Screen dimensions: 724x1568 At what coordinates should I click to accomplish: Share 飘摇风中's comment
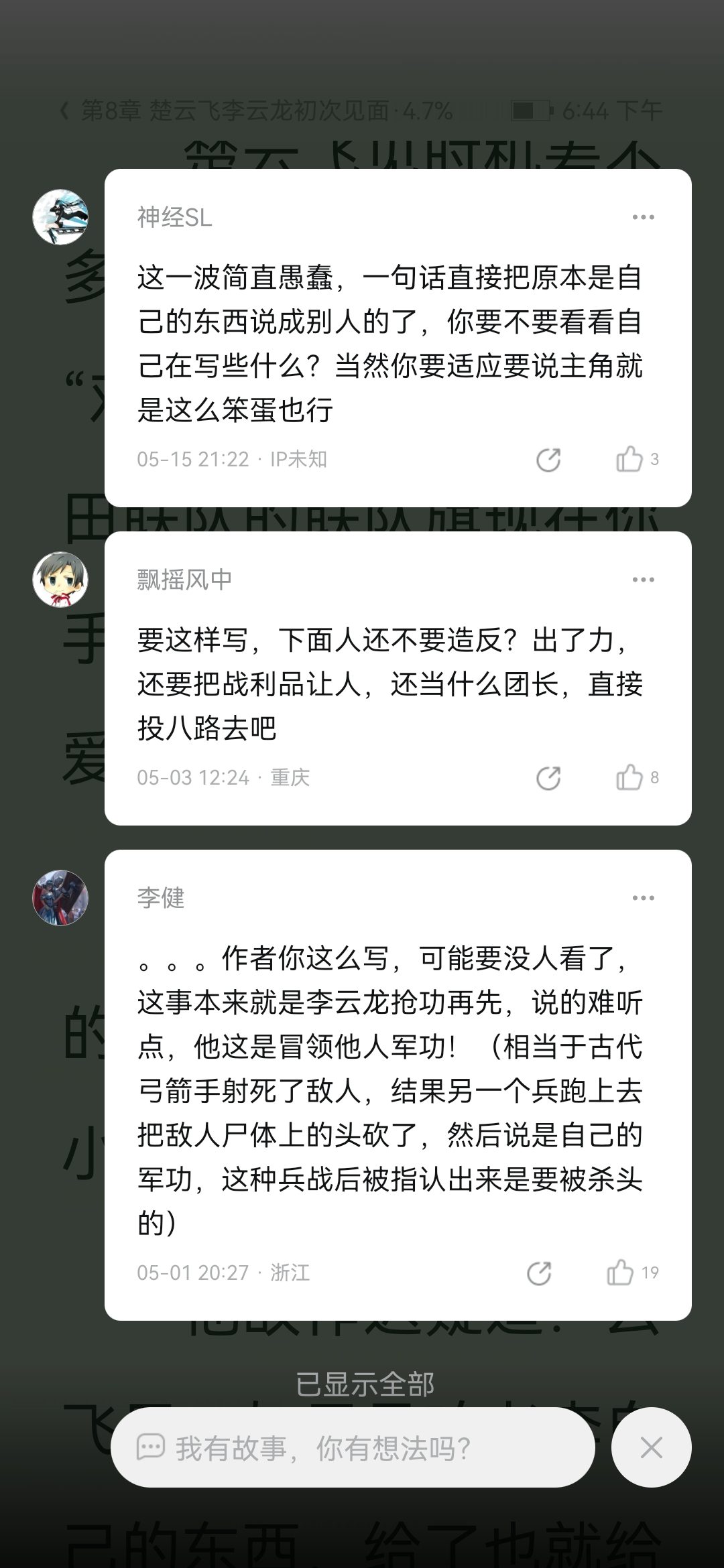tap(548, 778)
